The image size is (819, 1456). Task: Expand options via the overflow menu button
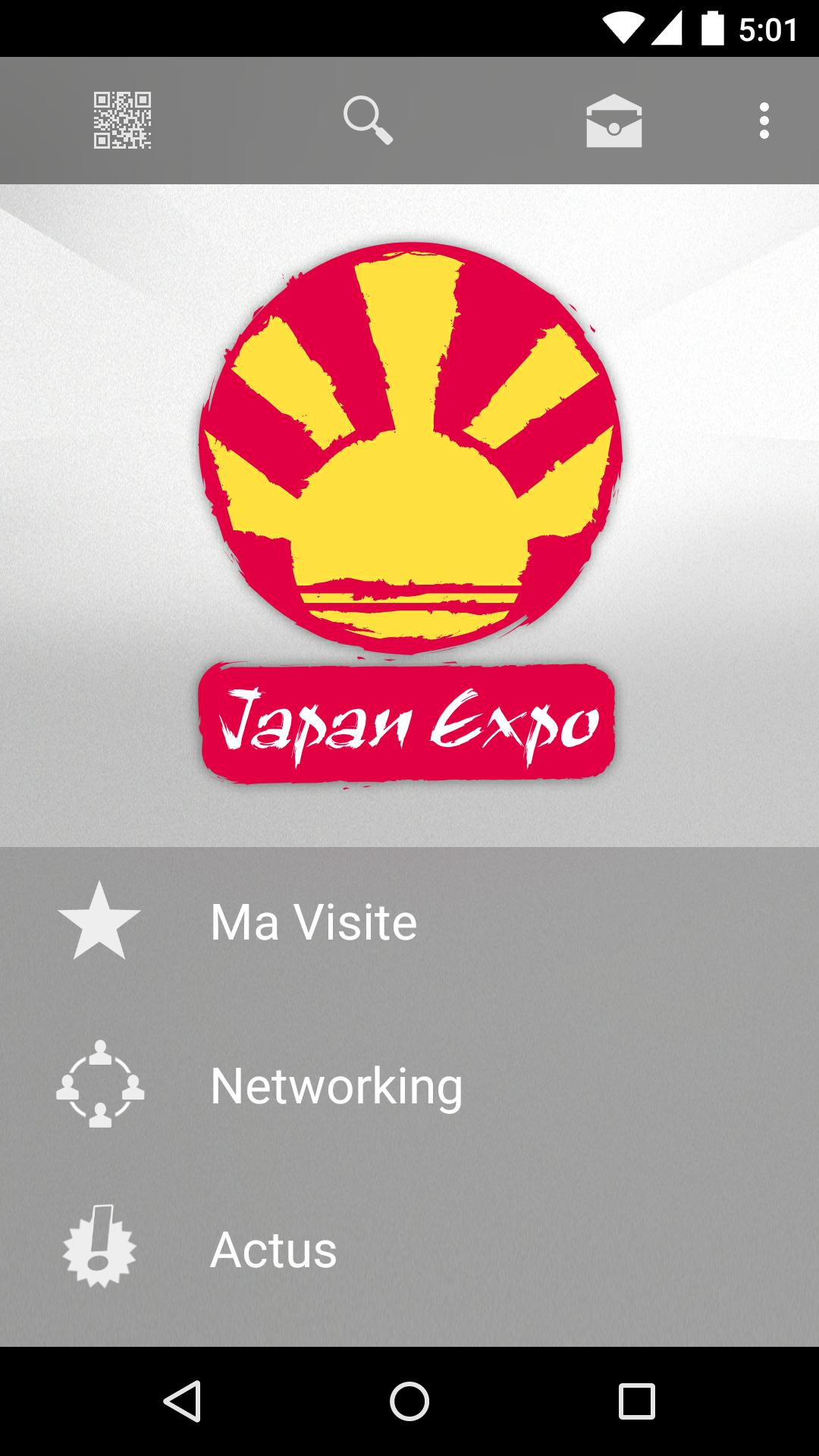[764, 121]
